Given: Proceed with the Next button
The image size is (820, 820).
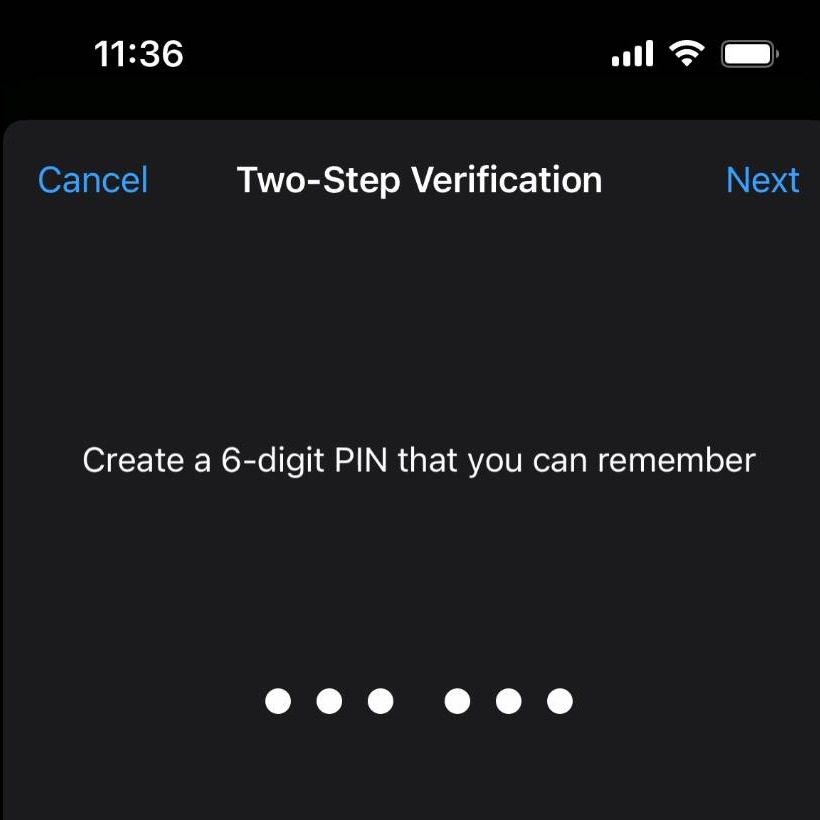Looking at the screenshot, I should pos(762,180).
